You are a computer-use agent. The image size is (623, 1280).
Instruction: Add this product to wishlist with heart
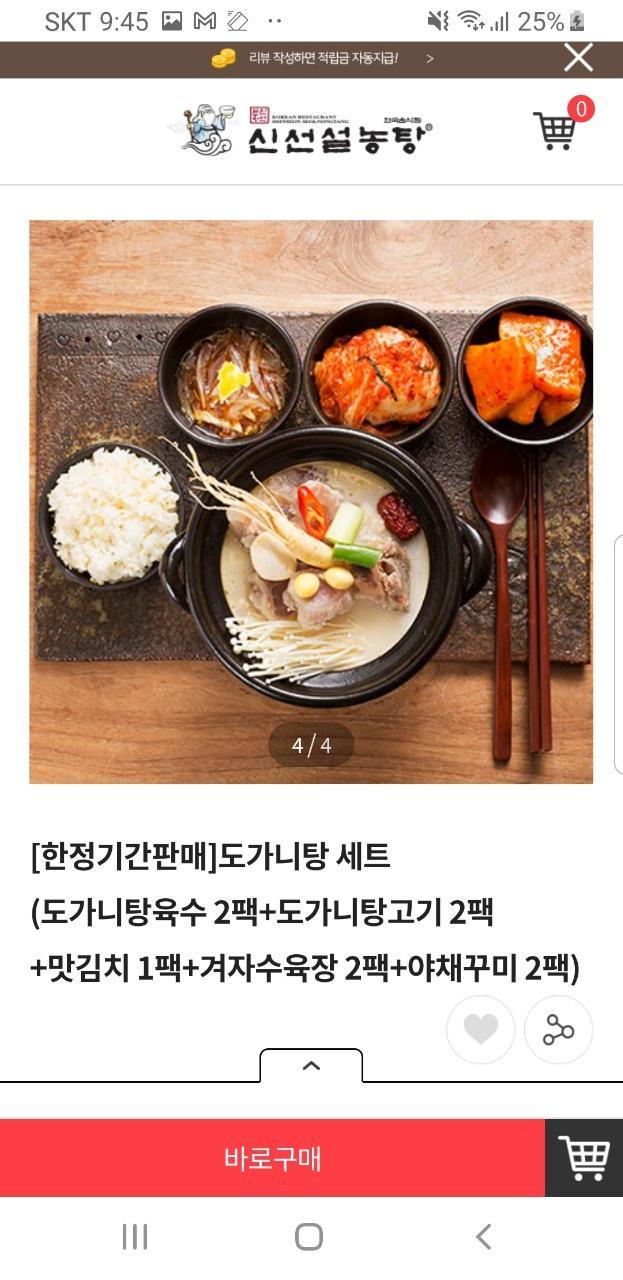click(480, 1029)
